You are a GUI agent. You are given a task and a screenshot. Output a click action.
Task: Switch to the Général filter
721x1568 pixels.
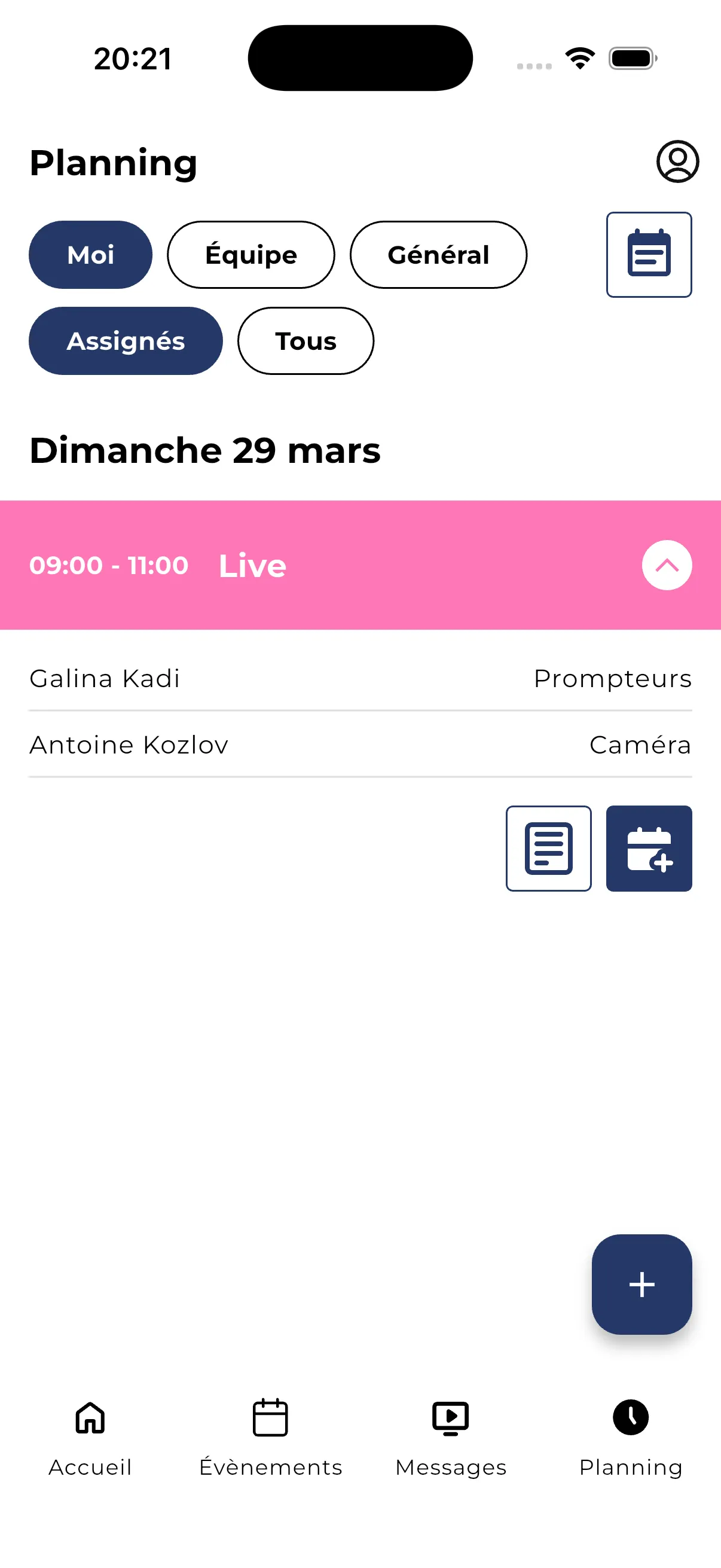click(438, 255)
